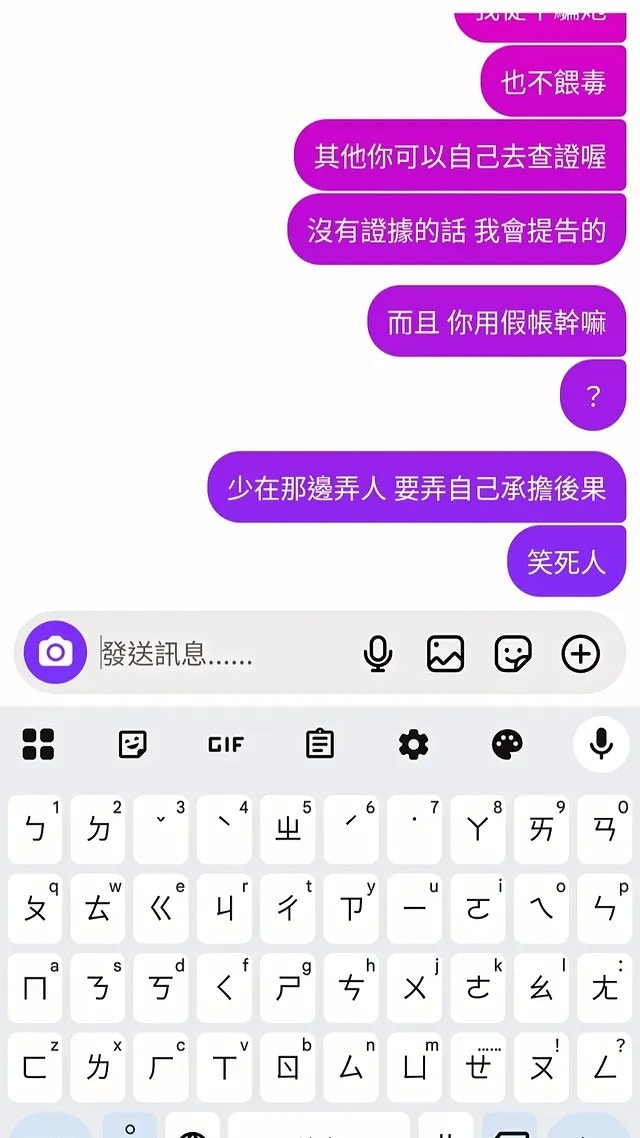Open the keyboard clipboard
The width and height of the screenshot is (640, 1138).
[x=319, y=744]
